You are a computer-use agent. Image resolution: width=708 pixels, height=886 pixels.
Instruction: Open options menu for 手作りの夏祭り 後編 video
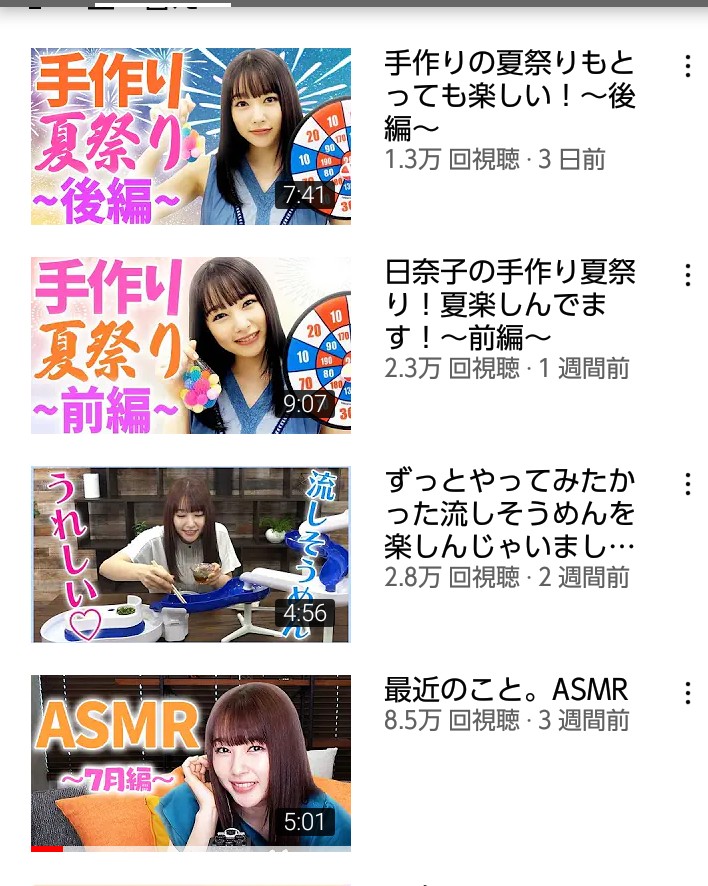pos(687,67)
